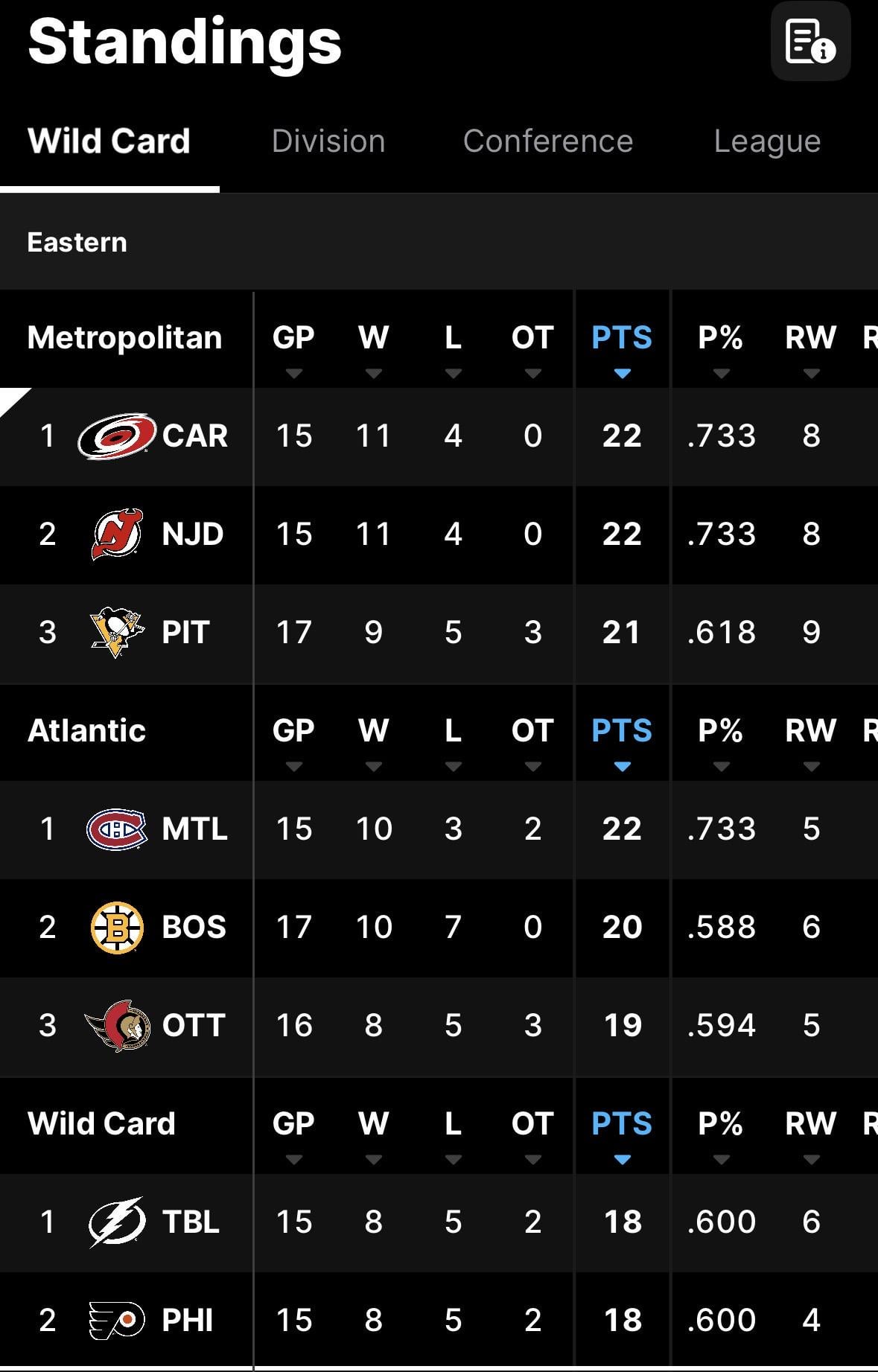
Task: Open the standings info glossary icon
Action: [810, 41]
